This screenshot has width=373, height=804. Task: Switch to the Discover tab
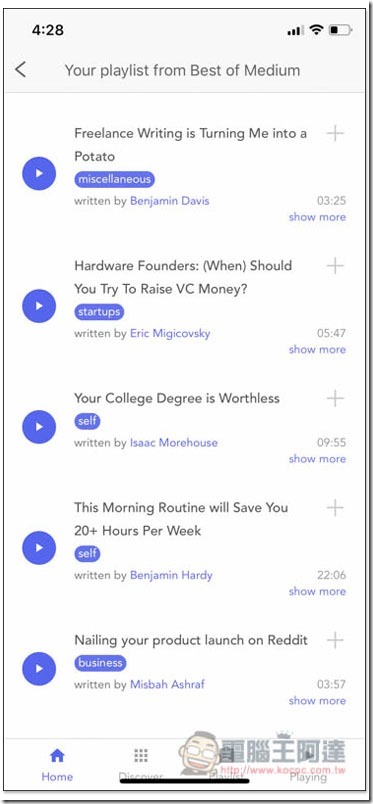click(141, 764)
